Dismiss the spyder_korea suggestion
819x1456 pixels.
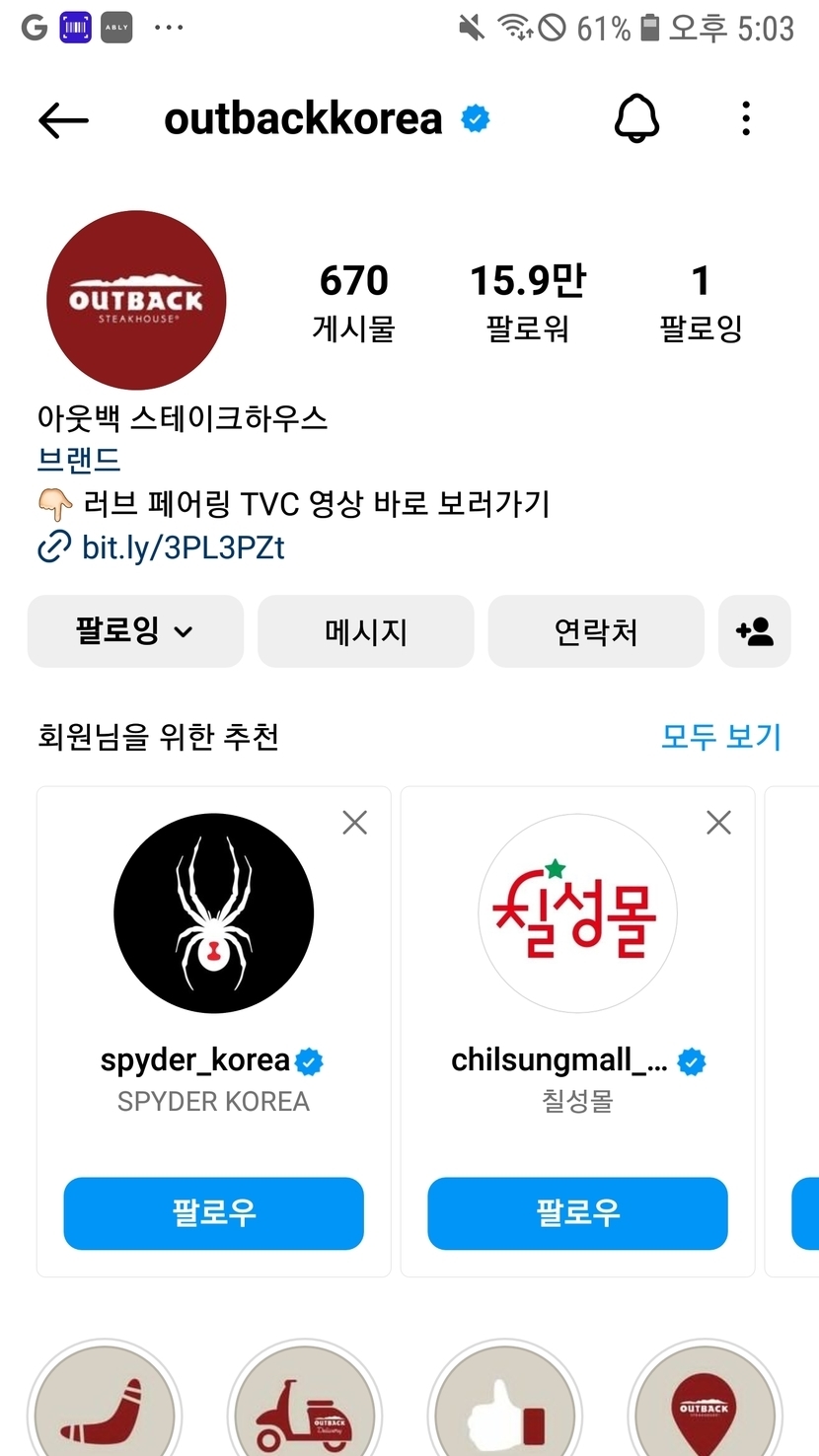(x=355, y=823)
